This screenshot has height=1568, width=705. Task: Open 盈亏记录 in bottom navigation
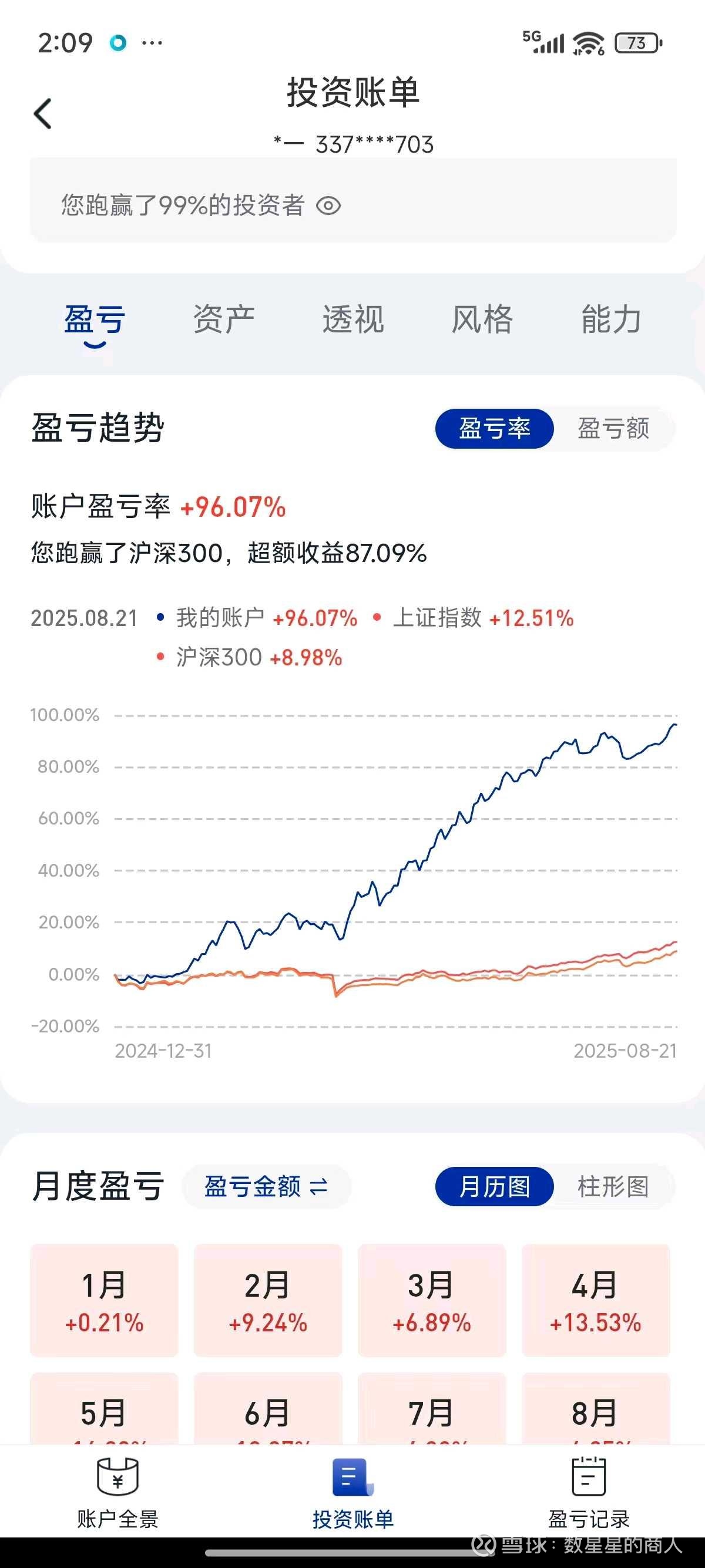click(588, 1492)
